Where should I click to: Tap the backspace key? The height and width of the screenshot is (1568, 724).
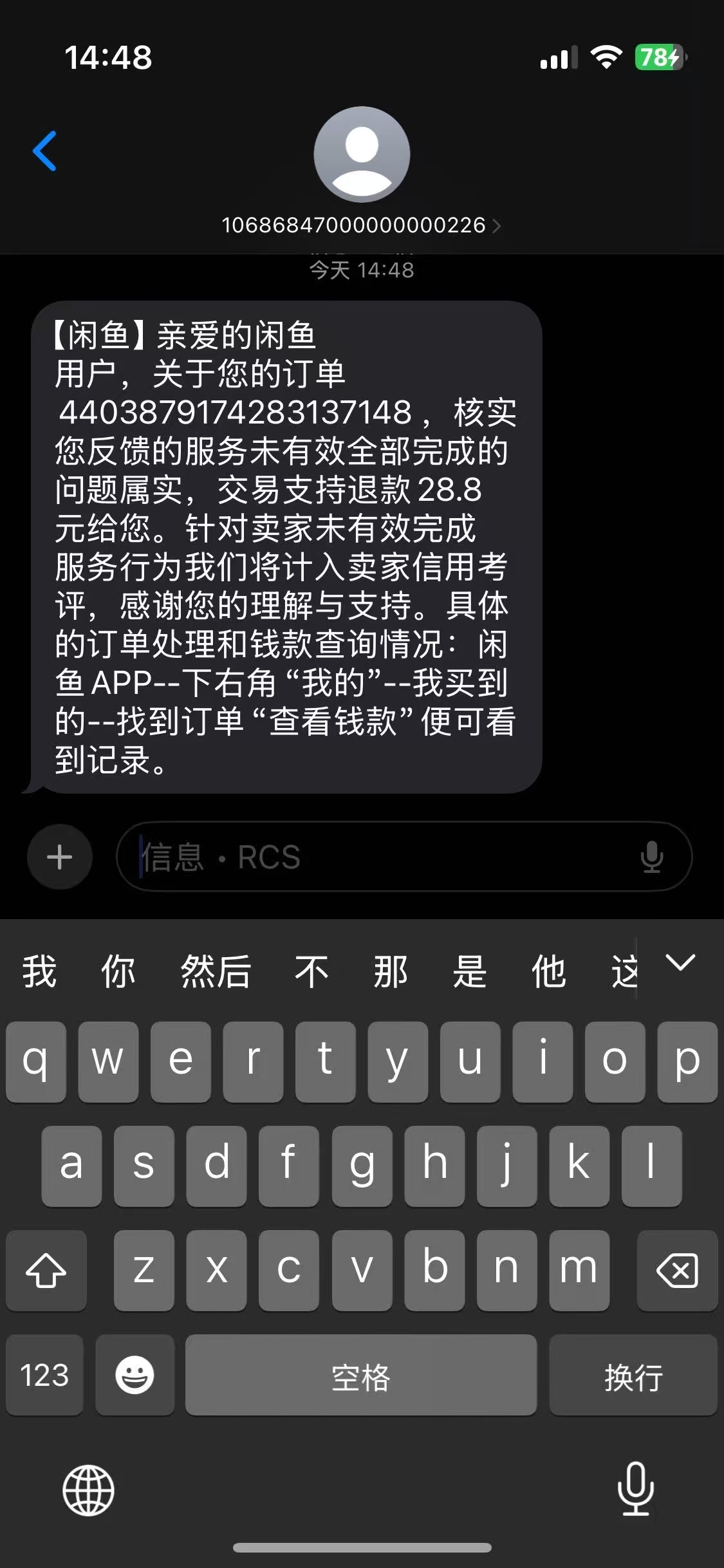[676, 1271]
